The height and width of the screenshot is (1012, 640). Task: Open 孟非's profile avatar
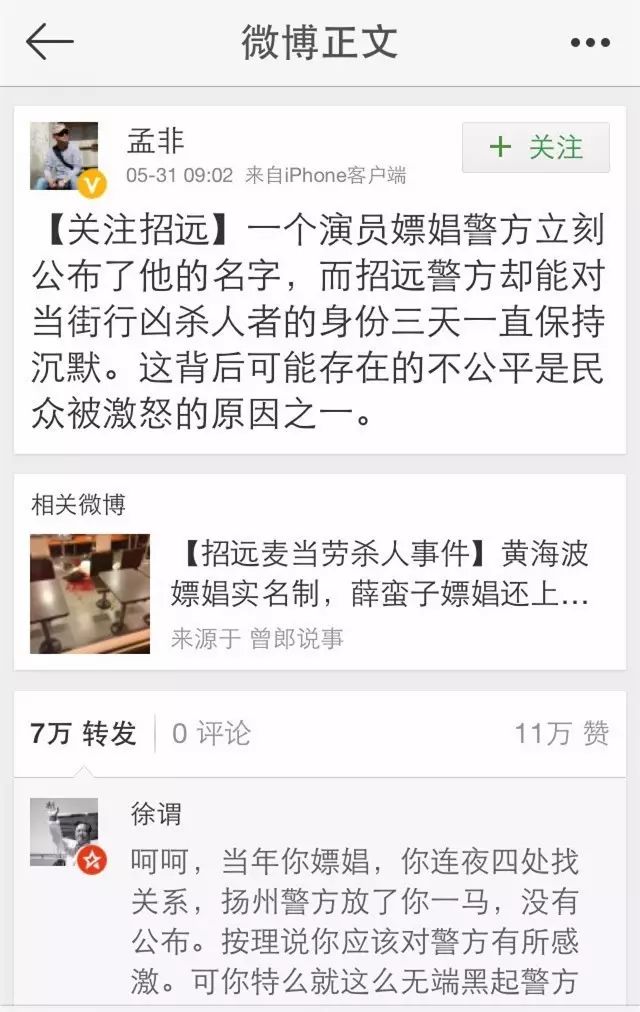tap(64, 156)
